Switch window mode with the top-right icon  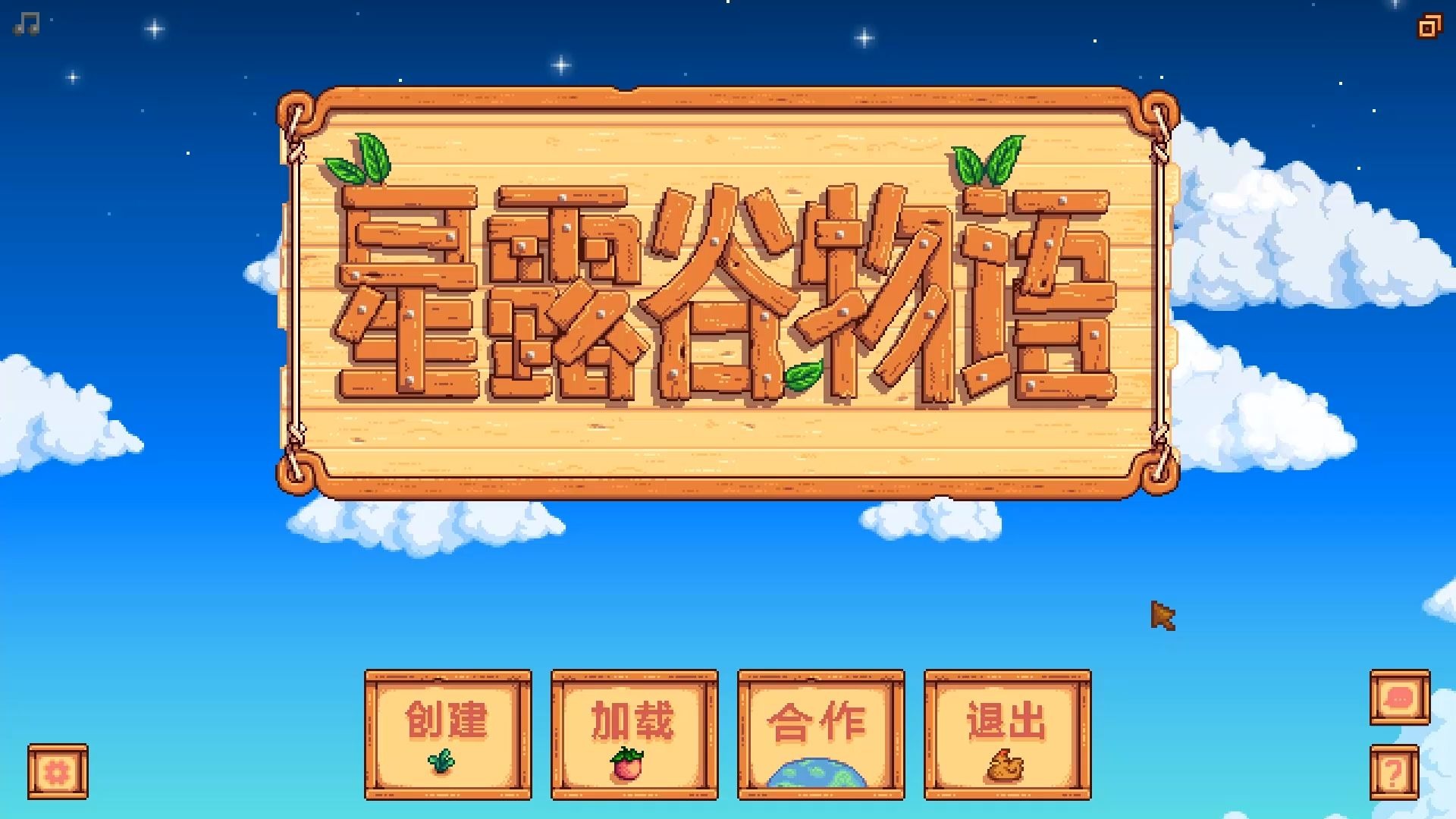click(x=1429, y=27)
